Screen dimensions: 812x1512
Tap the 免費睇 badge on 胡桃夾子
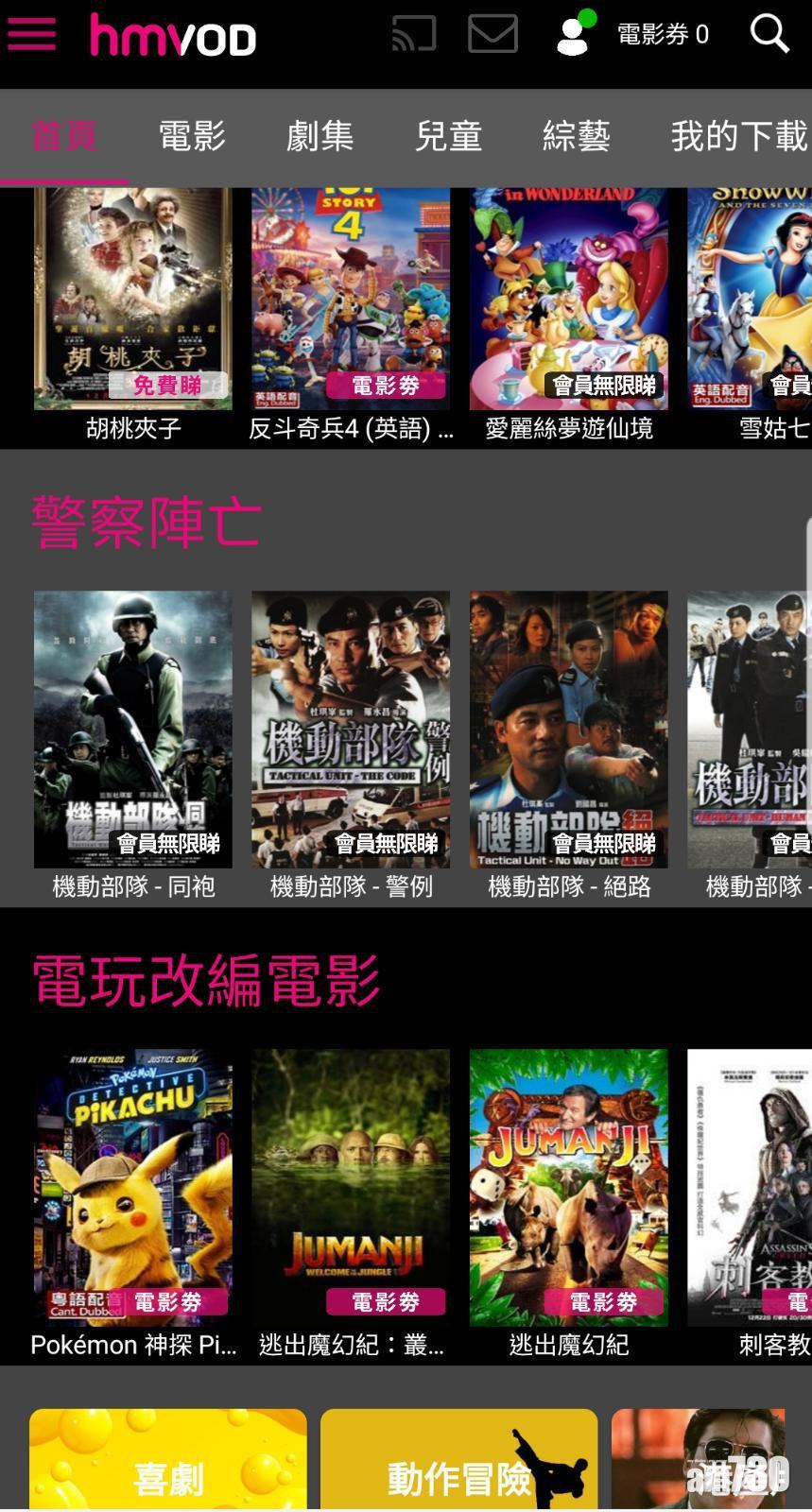pos(168,387)
